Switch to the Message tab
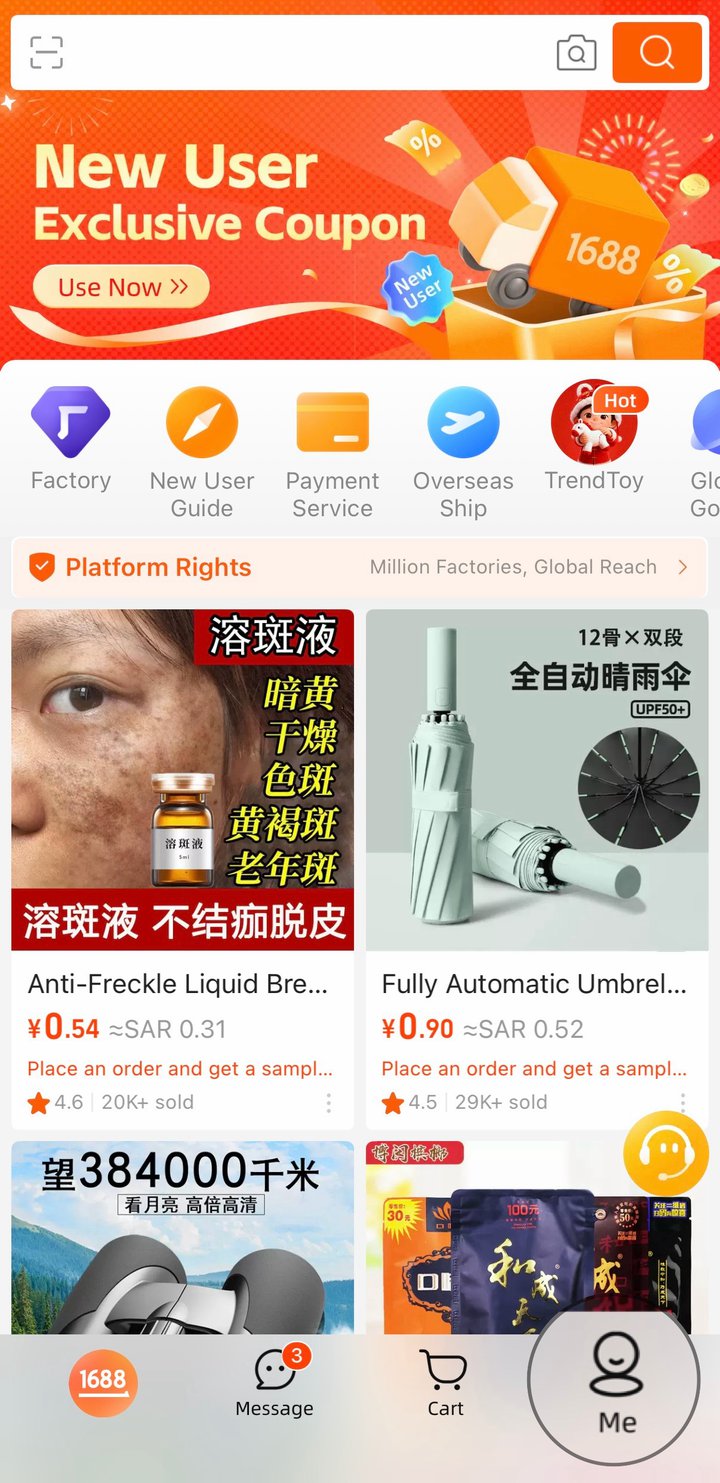720x1483 pixels. (x=275, y=1383)
